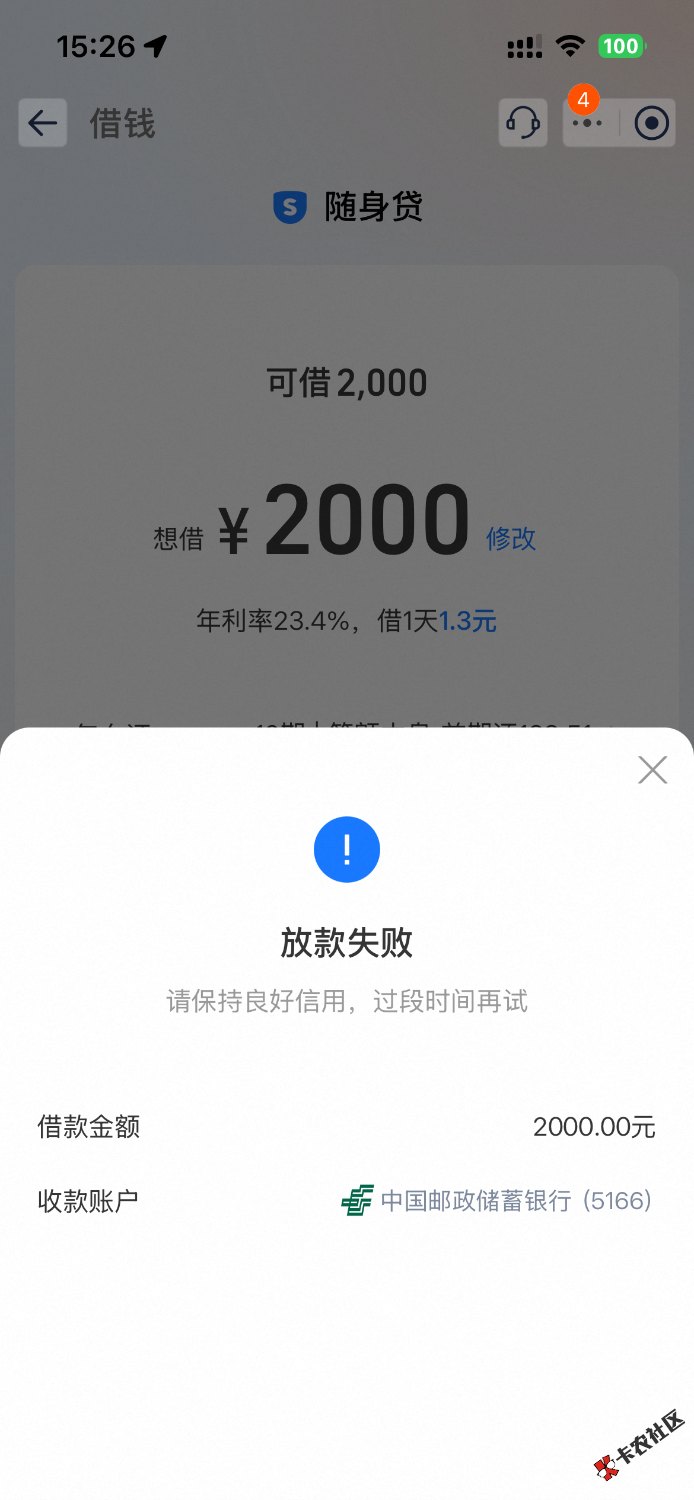Close the 放款失败 dialog
Viewport: 694px width, 1500px height.
click(x=652, y=770)
